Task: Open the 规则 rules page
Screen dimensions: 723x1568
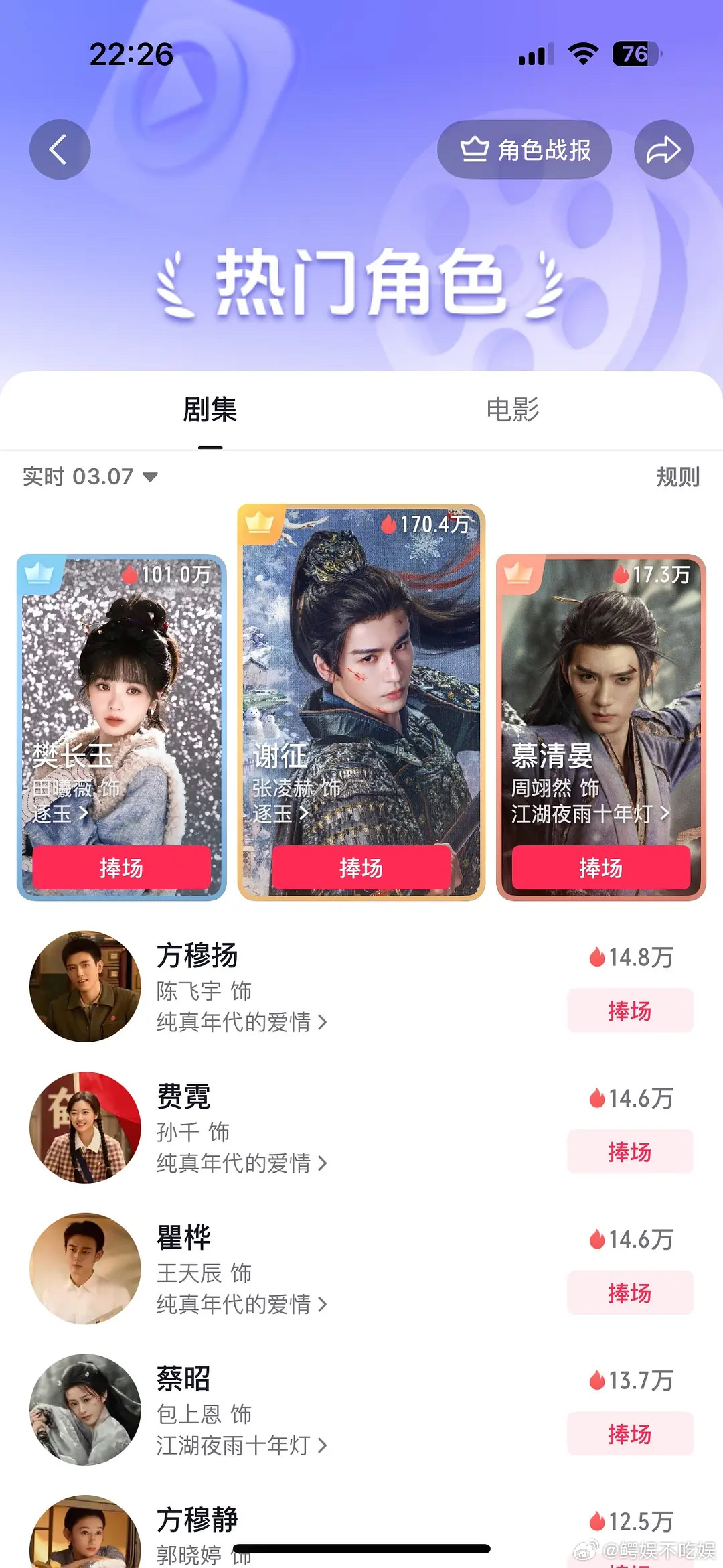Action: [677, 478]
